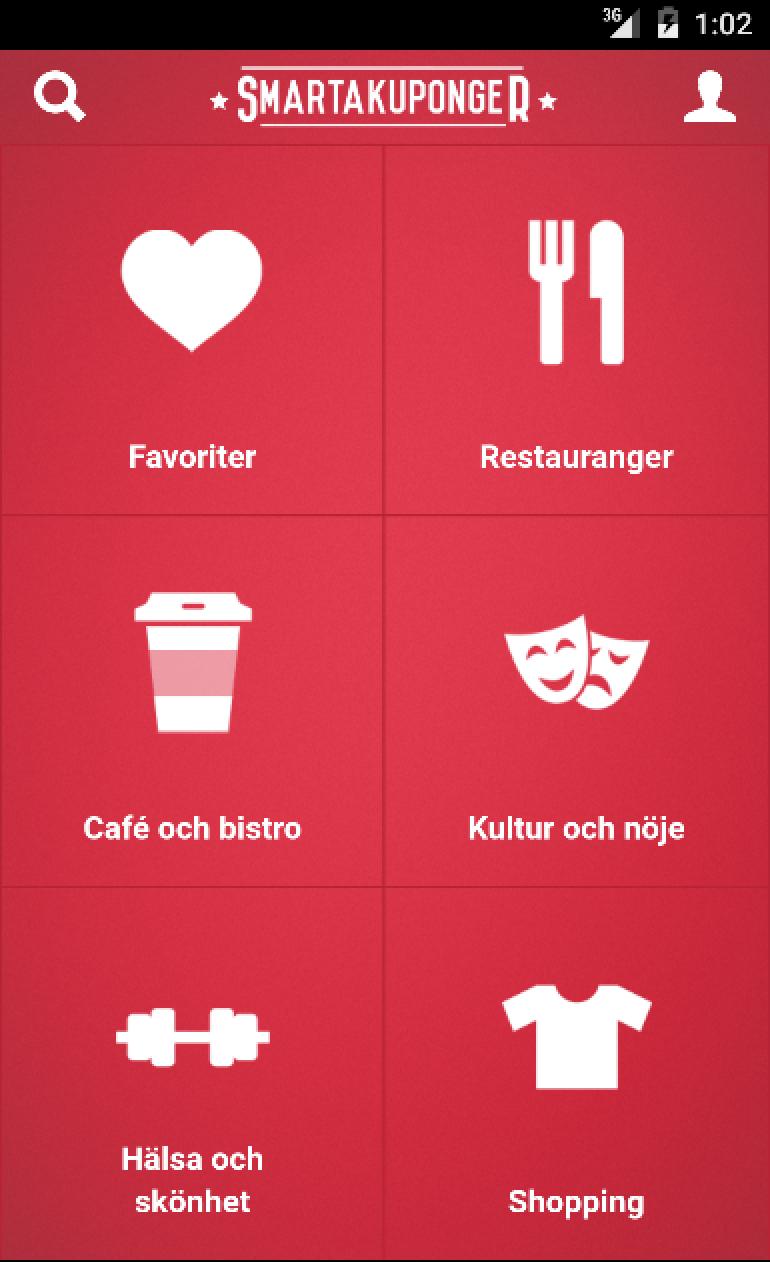
Task: Click the fork and knife icon
Action: pyautogui.click(x=577, y=290)
